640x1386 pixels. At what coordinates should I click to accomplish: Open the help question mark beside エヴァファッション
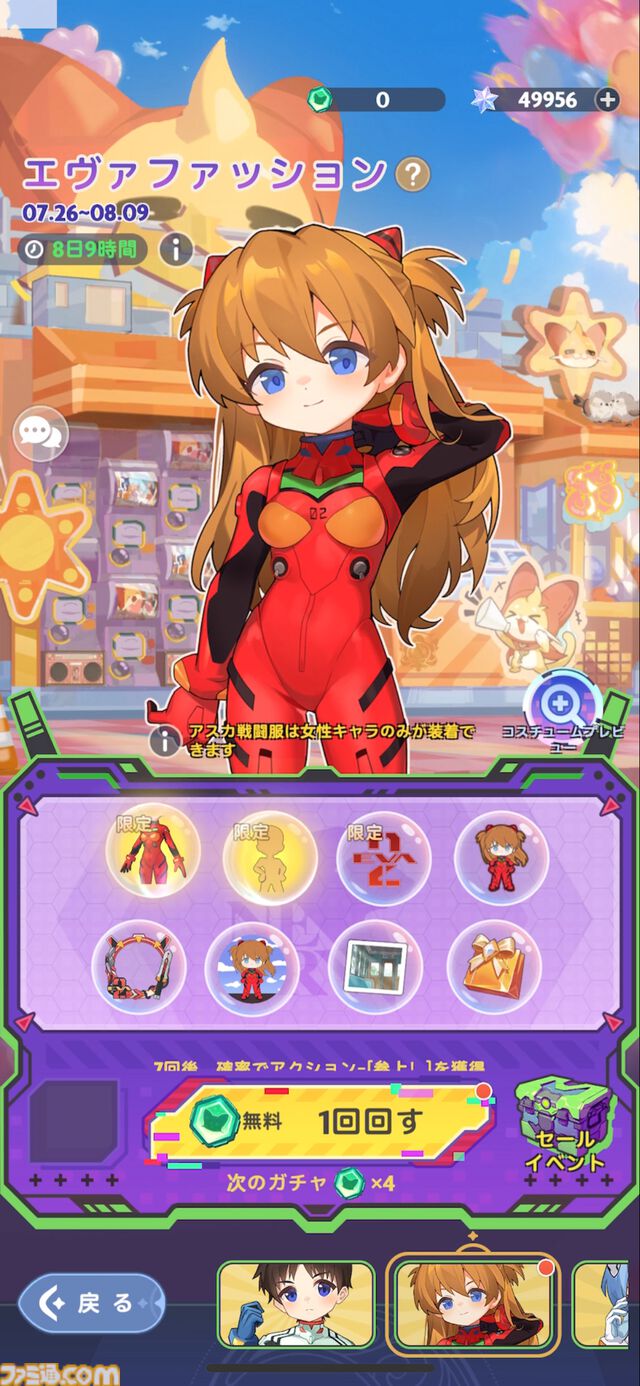point(412,174)
